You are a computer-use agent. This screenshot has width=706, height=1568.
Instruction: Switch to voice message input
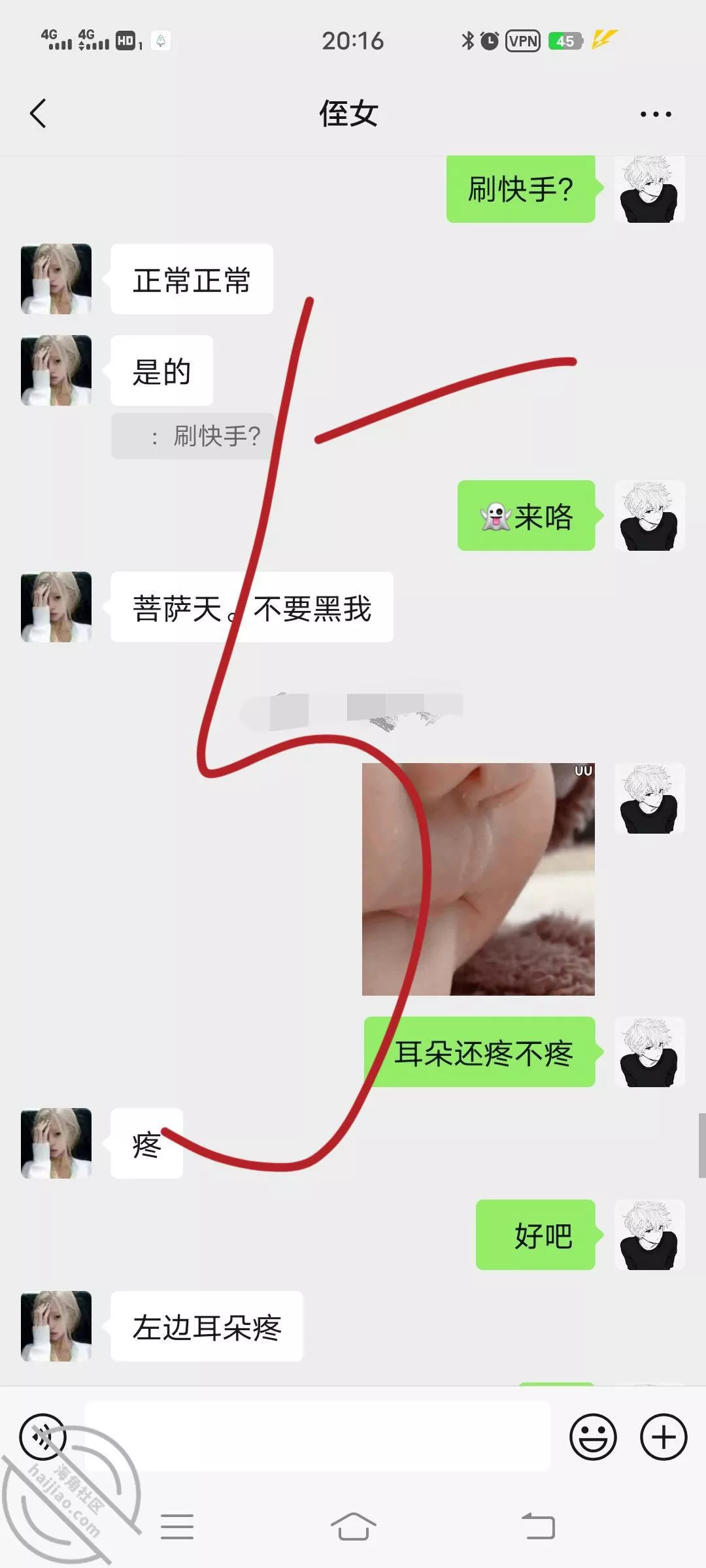[43, 1437]
